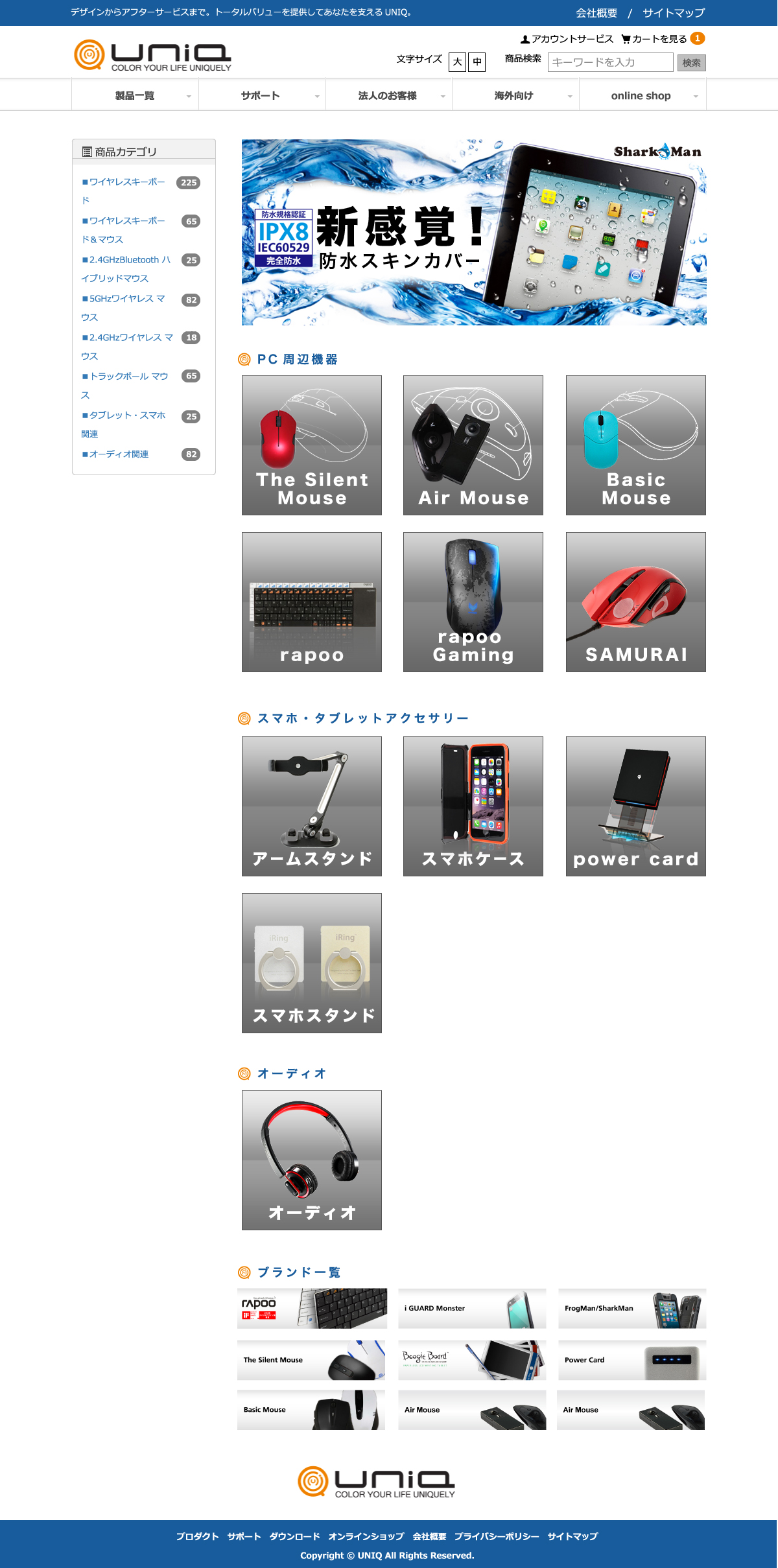This screenshot has width=778, height=1568.
Task: Expand the online shop menu
Action: [x=641, y=96]
